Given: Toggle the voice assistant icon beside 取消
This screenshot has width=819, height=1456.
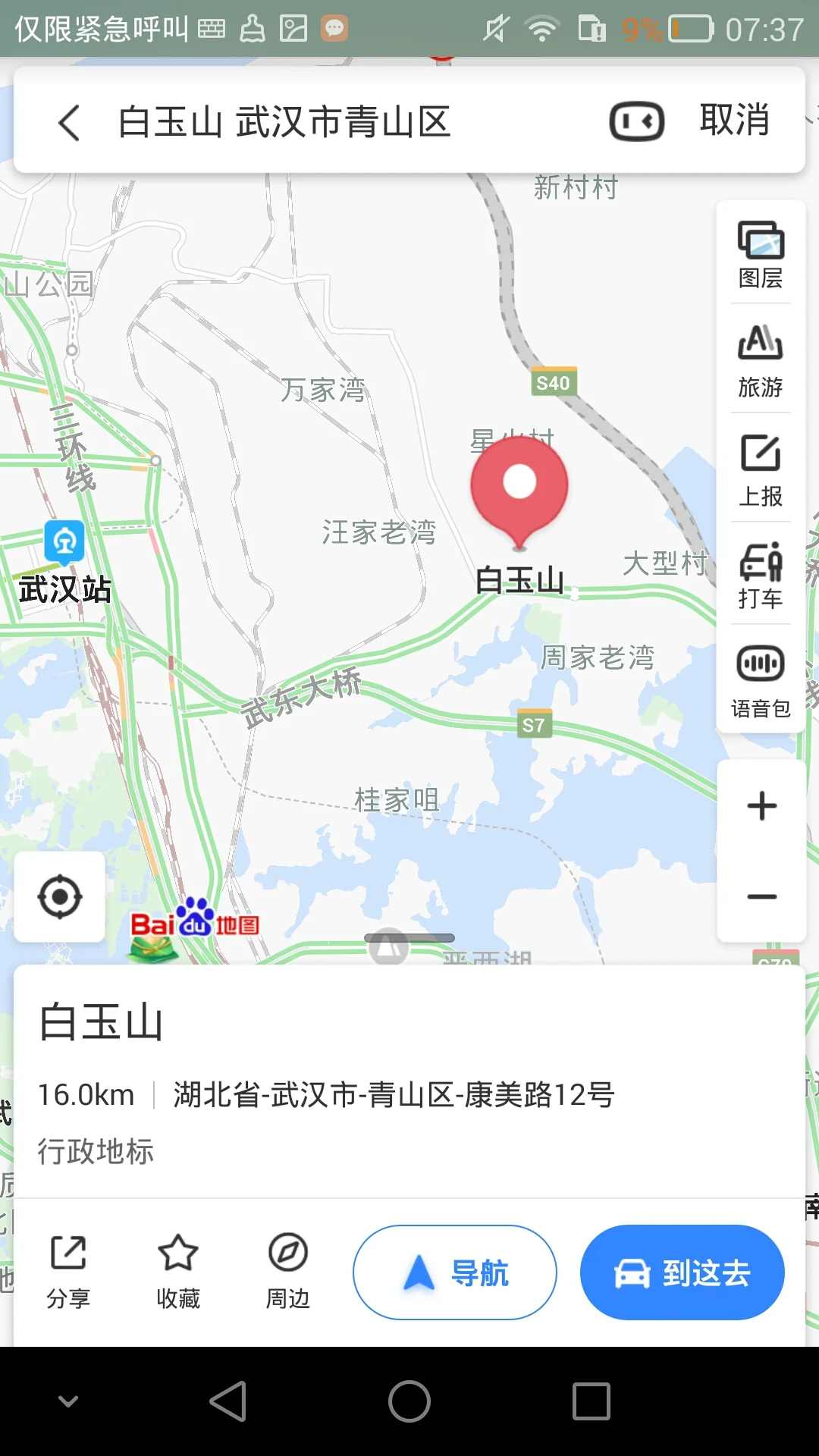Looking at the screenshot, I should [x=635, y=121].
